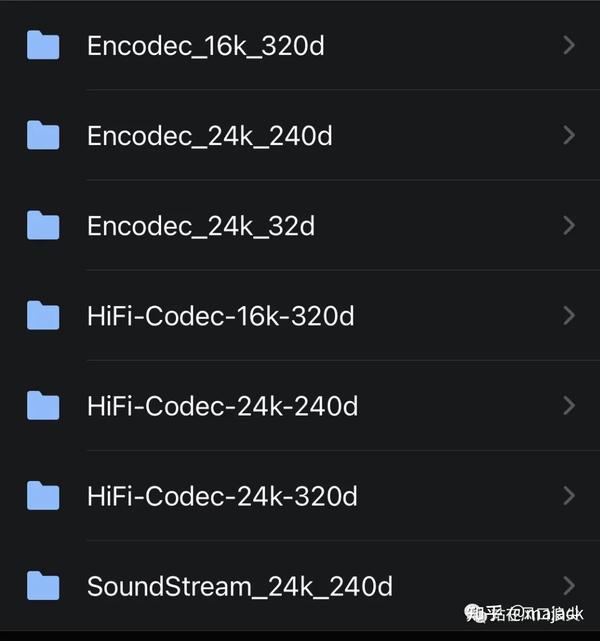Open the HiFi-Codec-24k-240d folder
Image resolution: width=600 pixels, height=641 pixels.
coord(222,406)
